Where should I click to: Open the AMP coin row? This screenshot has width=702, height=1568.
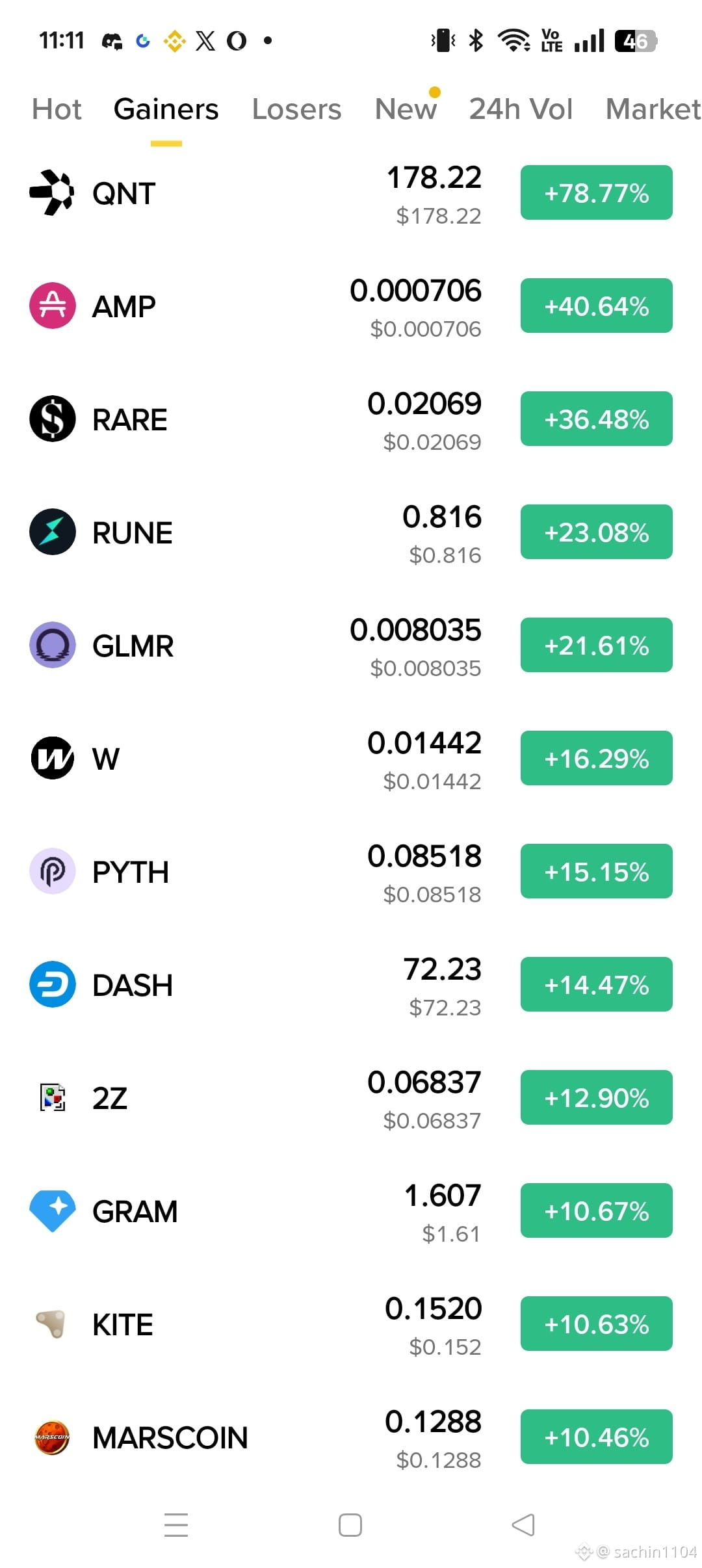(x=351, y=306)
